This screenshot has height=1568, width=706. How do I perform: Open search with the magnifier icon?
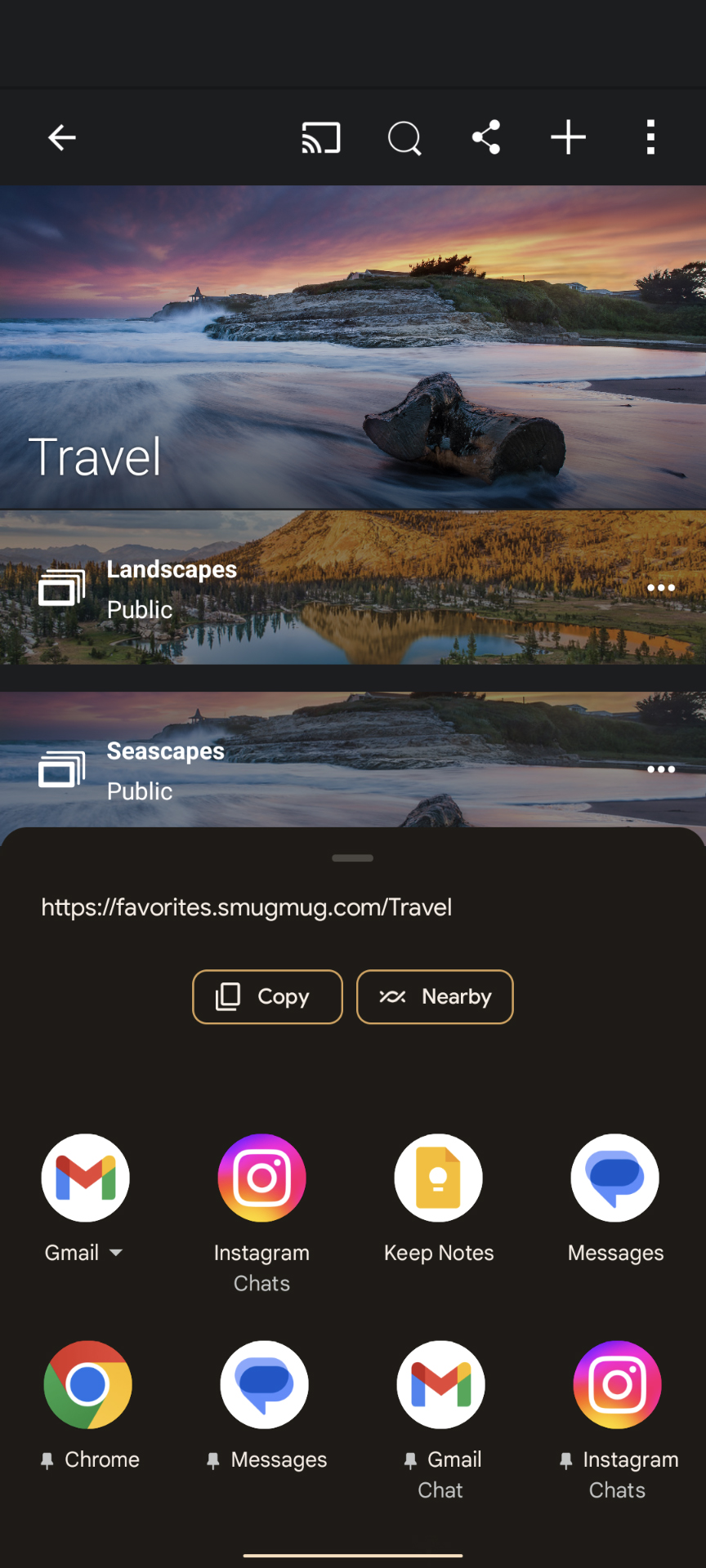tap(404, 138)
